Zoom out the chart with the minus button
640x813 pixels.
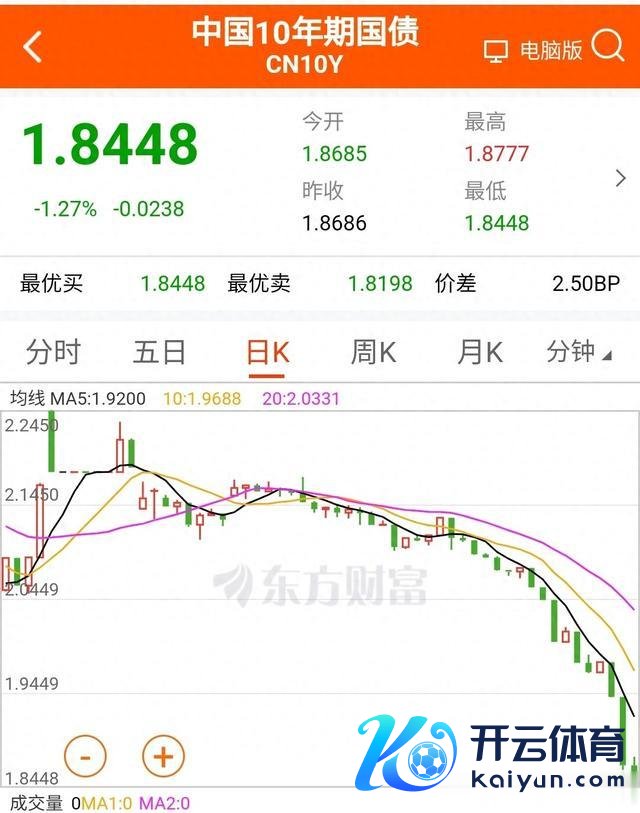point(85,757)
